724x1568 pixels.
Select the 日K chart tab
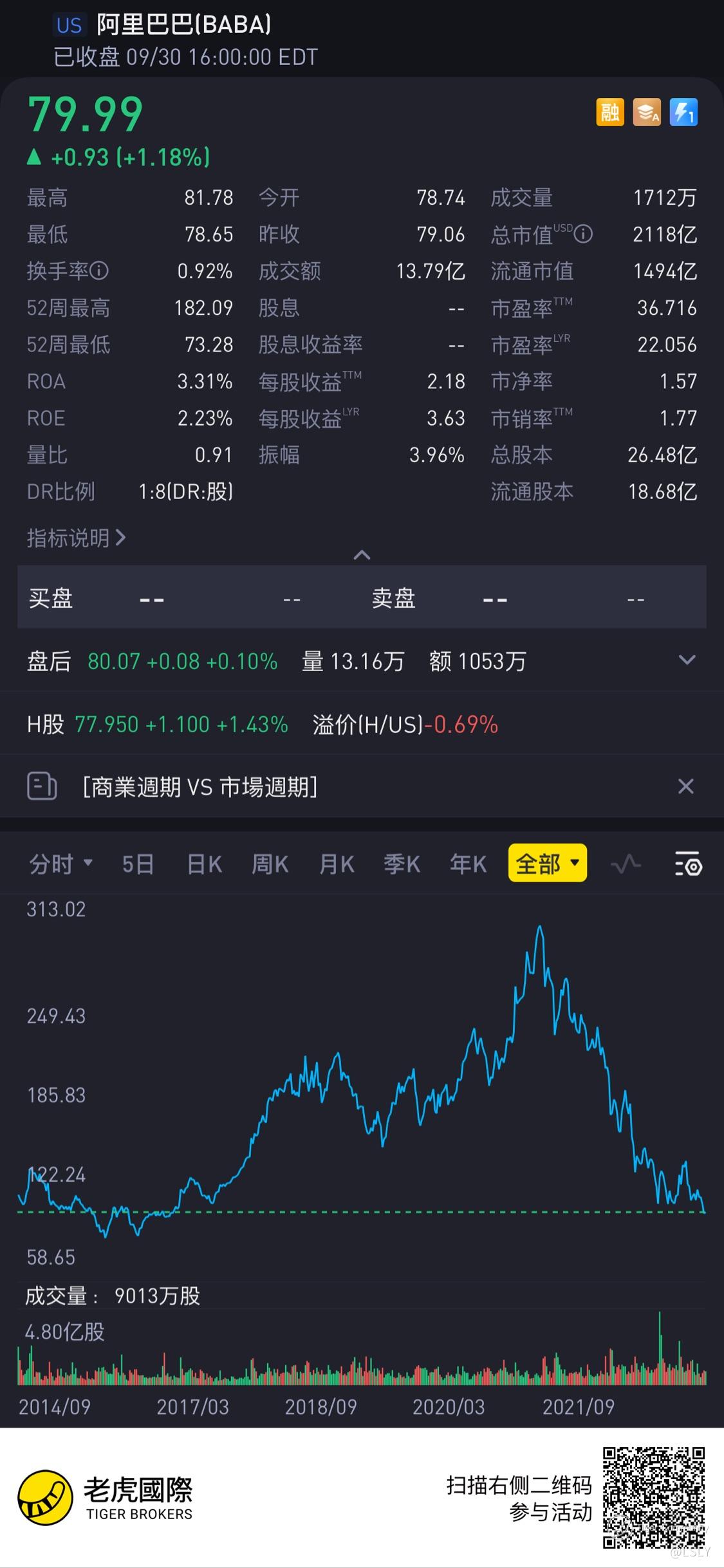click(204, 864)
